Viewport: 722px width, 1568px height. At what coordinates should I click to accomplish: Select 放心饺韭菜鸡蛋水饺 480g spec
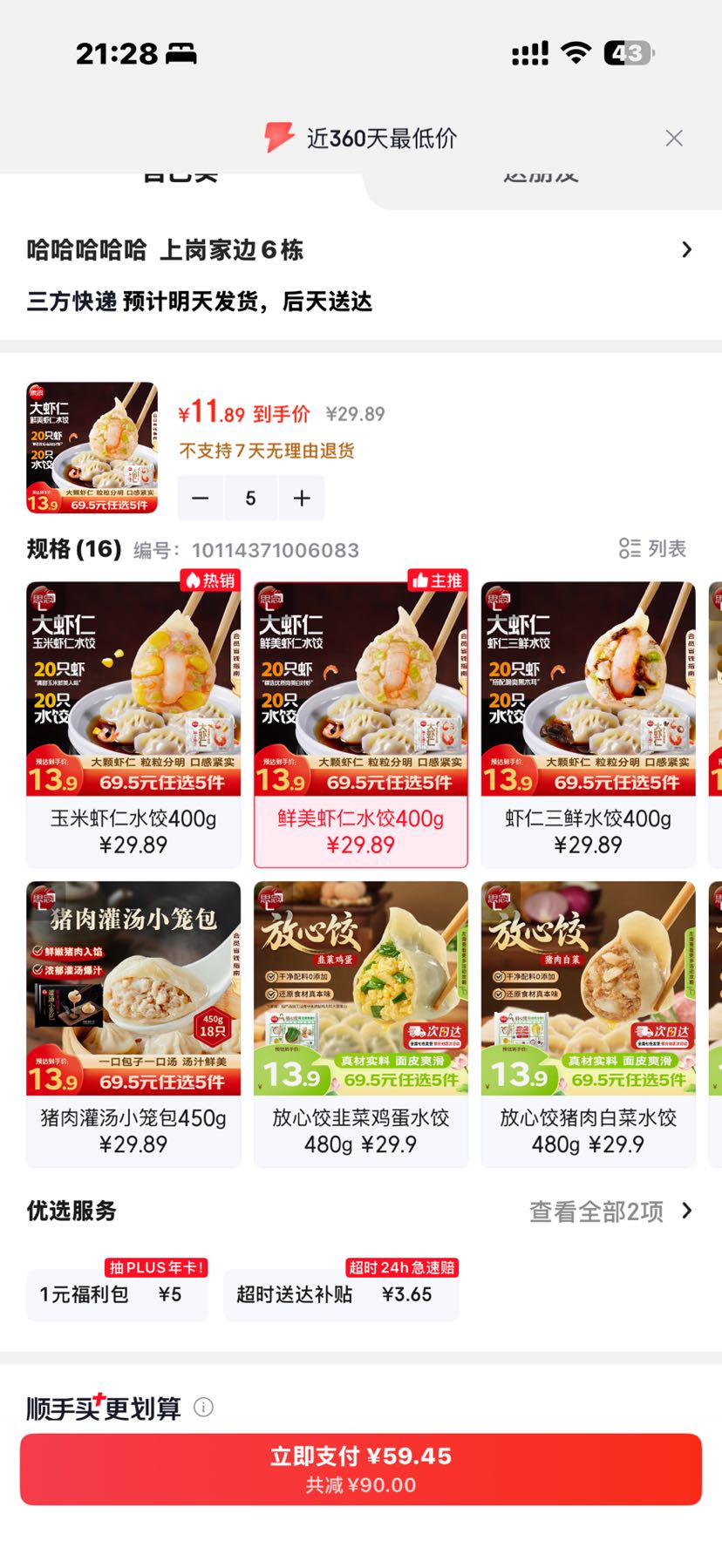361,1024
